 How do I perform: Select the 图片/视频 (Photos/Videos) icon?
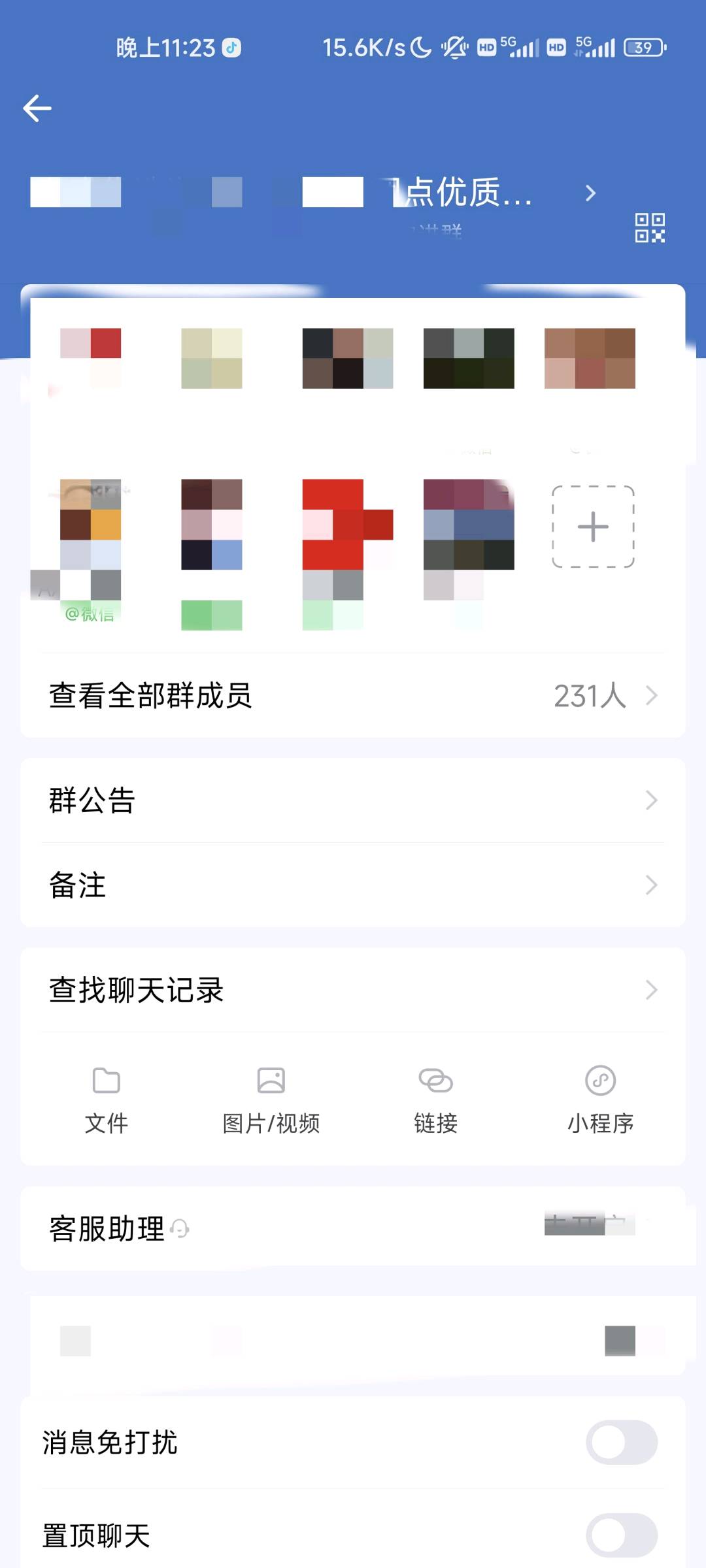tap(270, 1081)
